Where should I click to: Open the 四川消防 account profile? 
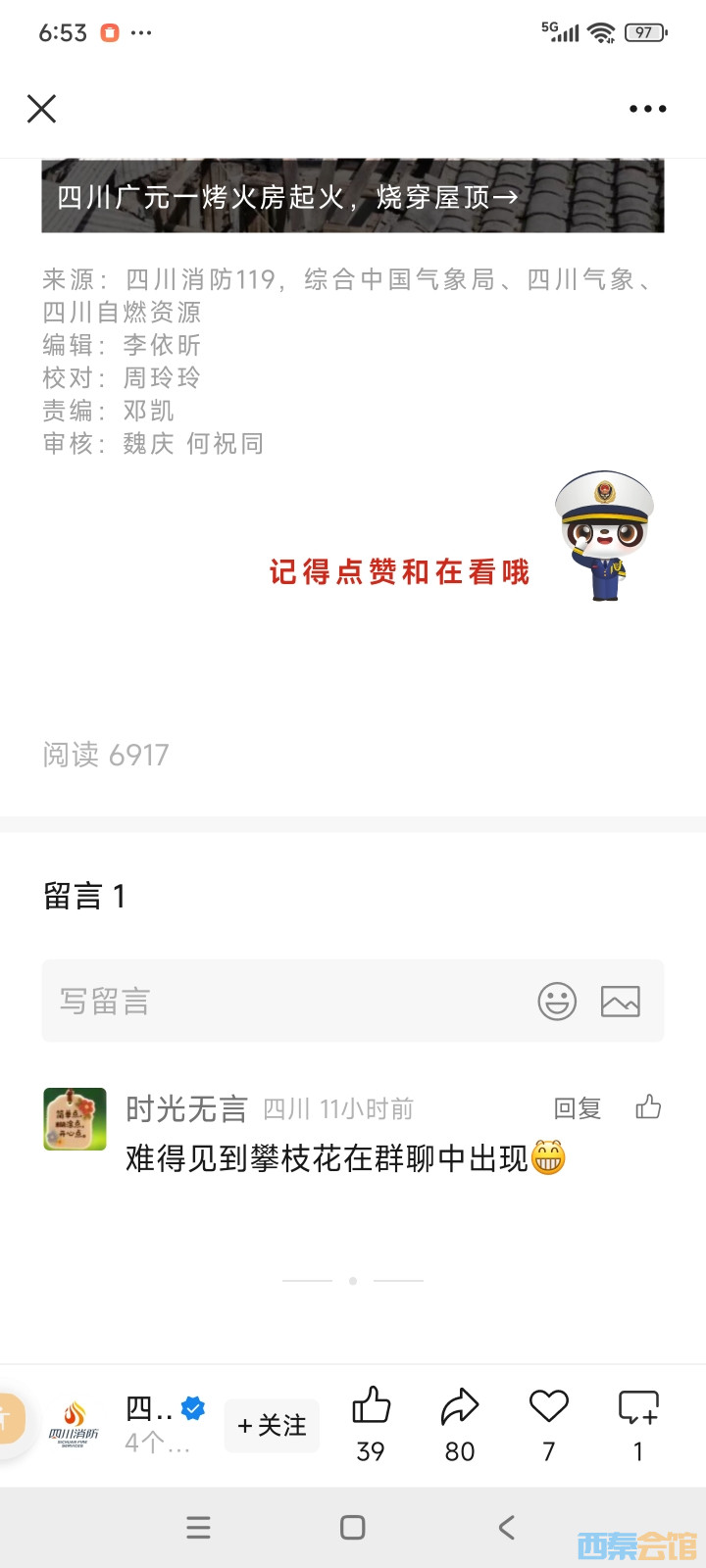pos(75,1425)
